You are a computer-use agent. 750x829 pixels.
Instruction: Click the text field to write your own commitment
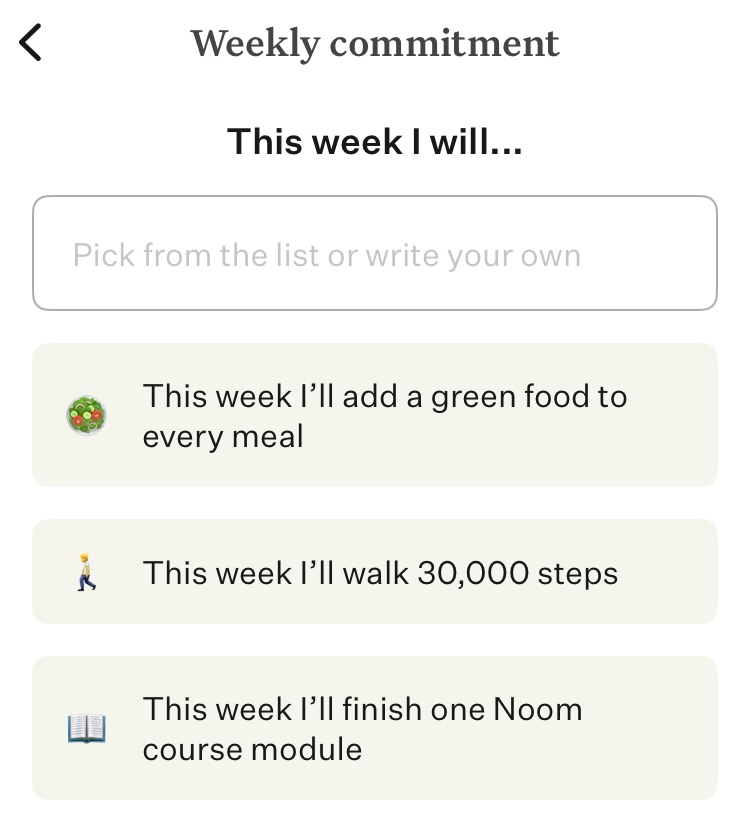click(x=375, y=254)
